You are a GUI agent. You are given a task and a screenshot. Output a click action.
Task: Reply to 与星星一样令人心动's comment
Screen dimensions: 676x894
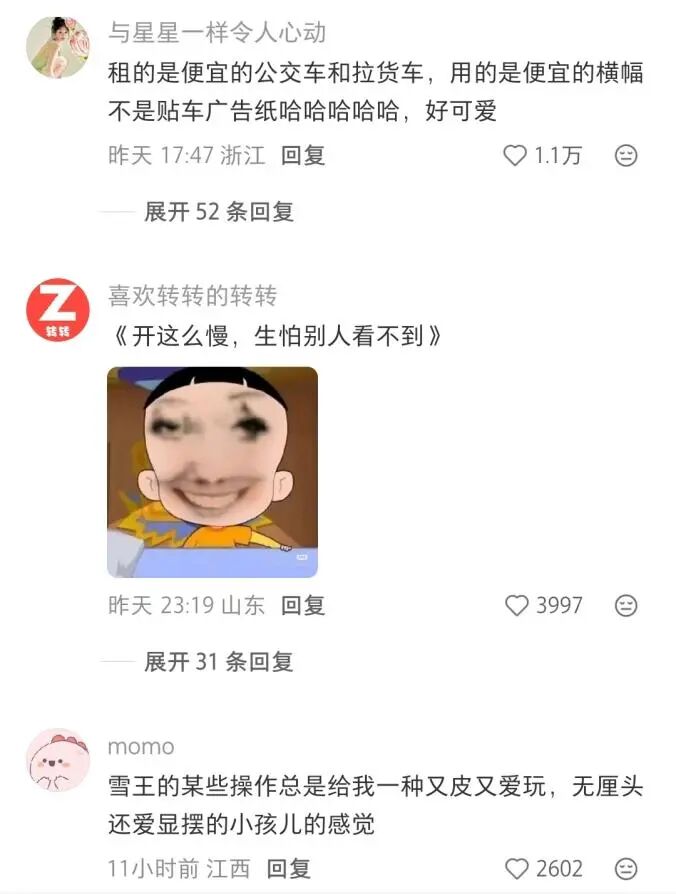pyautogui.click(x=303, y=155)
